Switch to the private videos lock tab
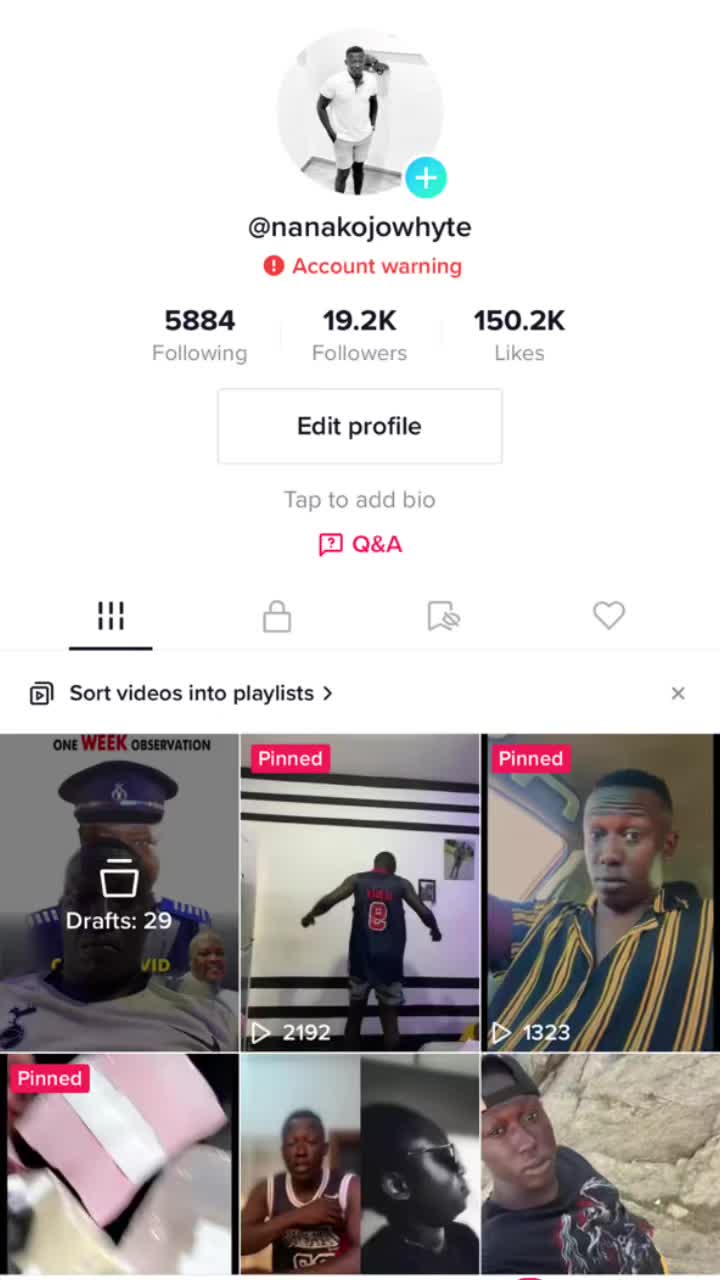 coord(277,616)
